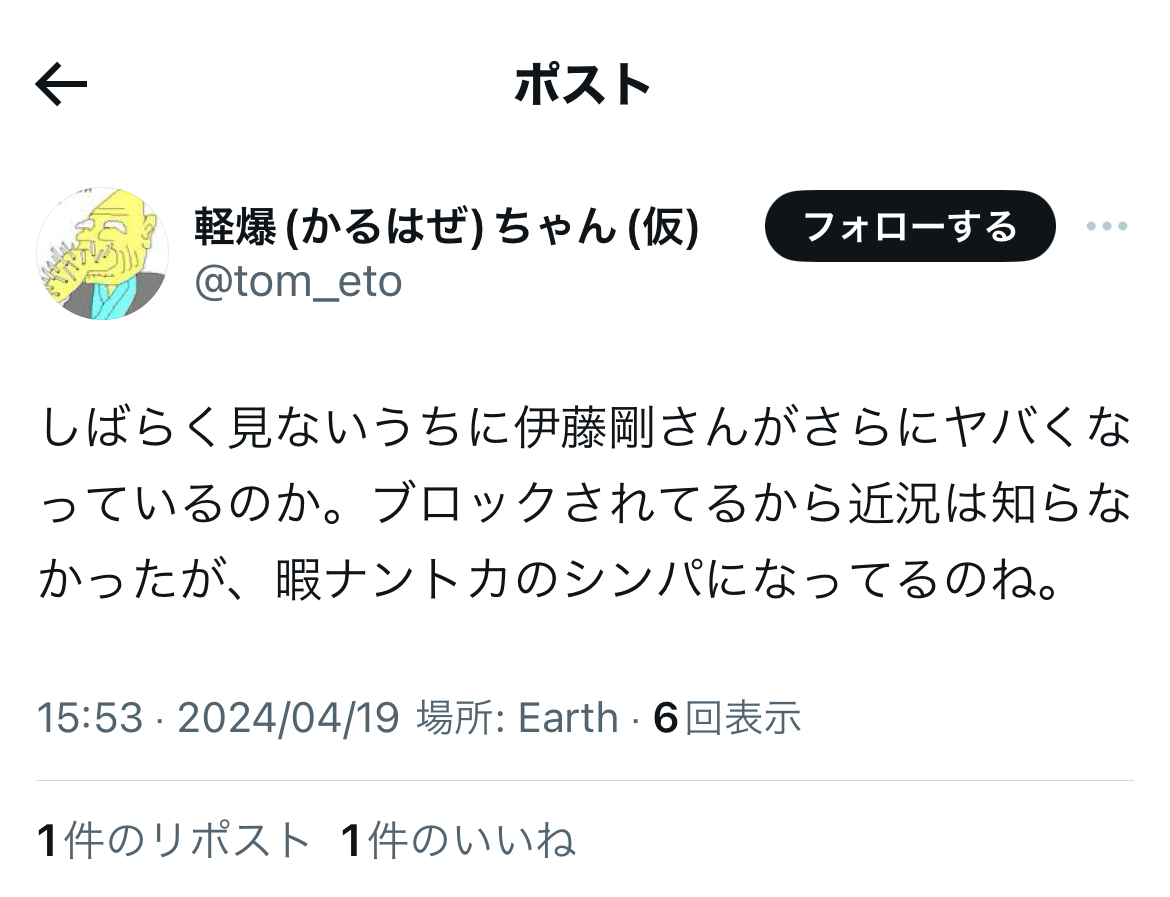Open the 場所: Earth location link
Viewport: 1170px width, 897px height.
517,718
